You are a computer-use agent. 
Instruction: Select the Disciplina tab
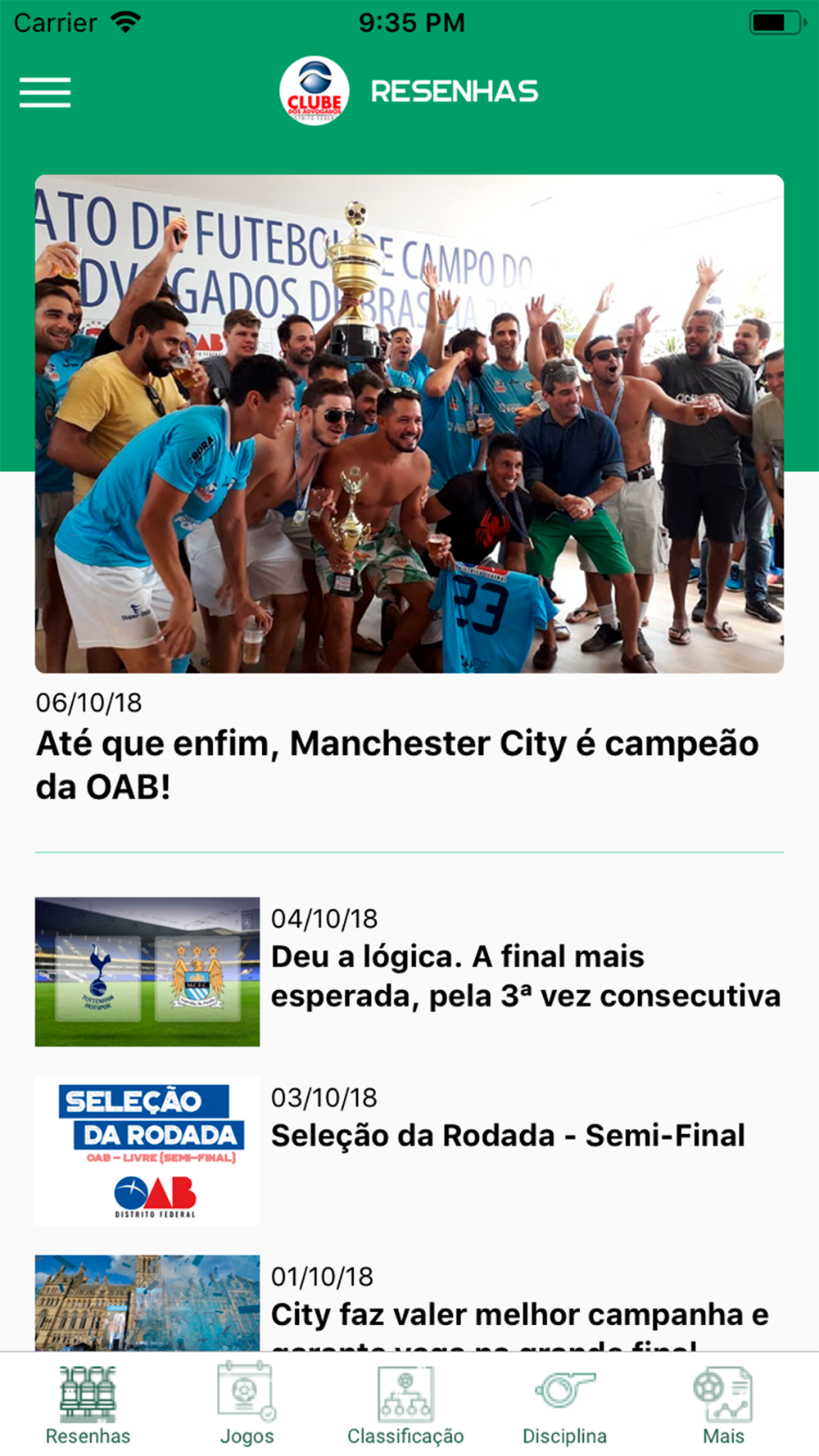pos(564,1404)
